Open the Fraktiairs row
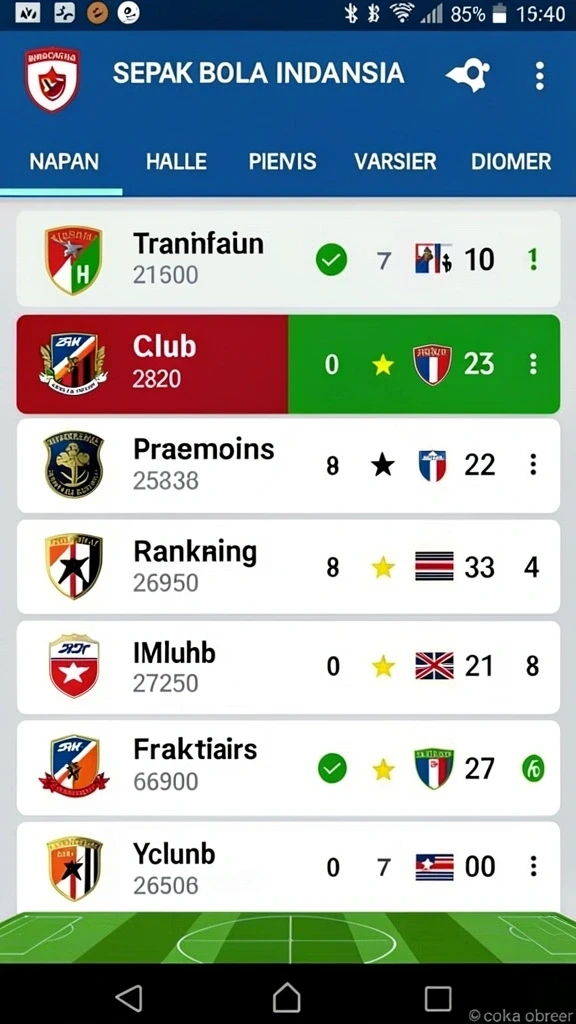Viewport: 576px width, 1024px height. (288, 768)
